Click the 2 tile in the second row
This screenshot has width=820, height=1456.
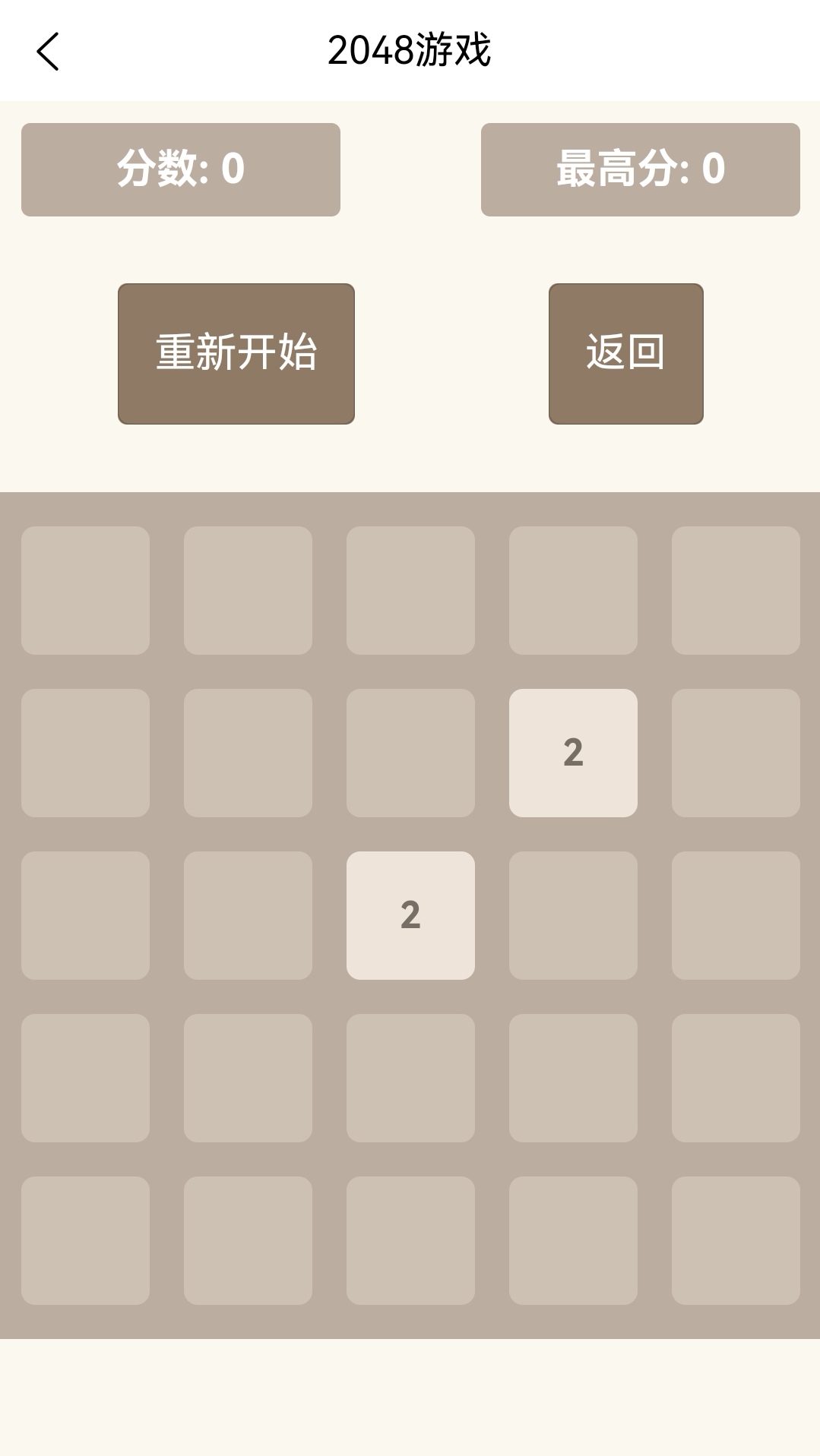pyautogui.click(x=573, y=753)
